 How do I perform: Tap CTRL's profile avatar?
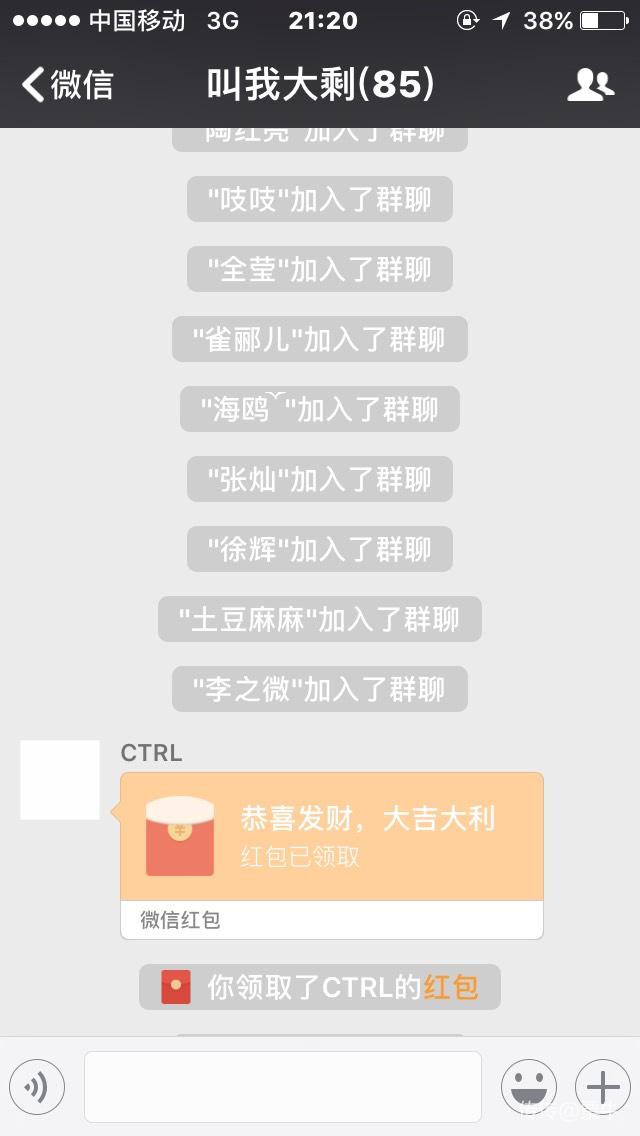click(60, 780)
